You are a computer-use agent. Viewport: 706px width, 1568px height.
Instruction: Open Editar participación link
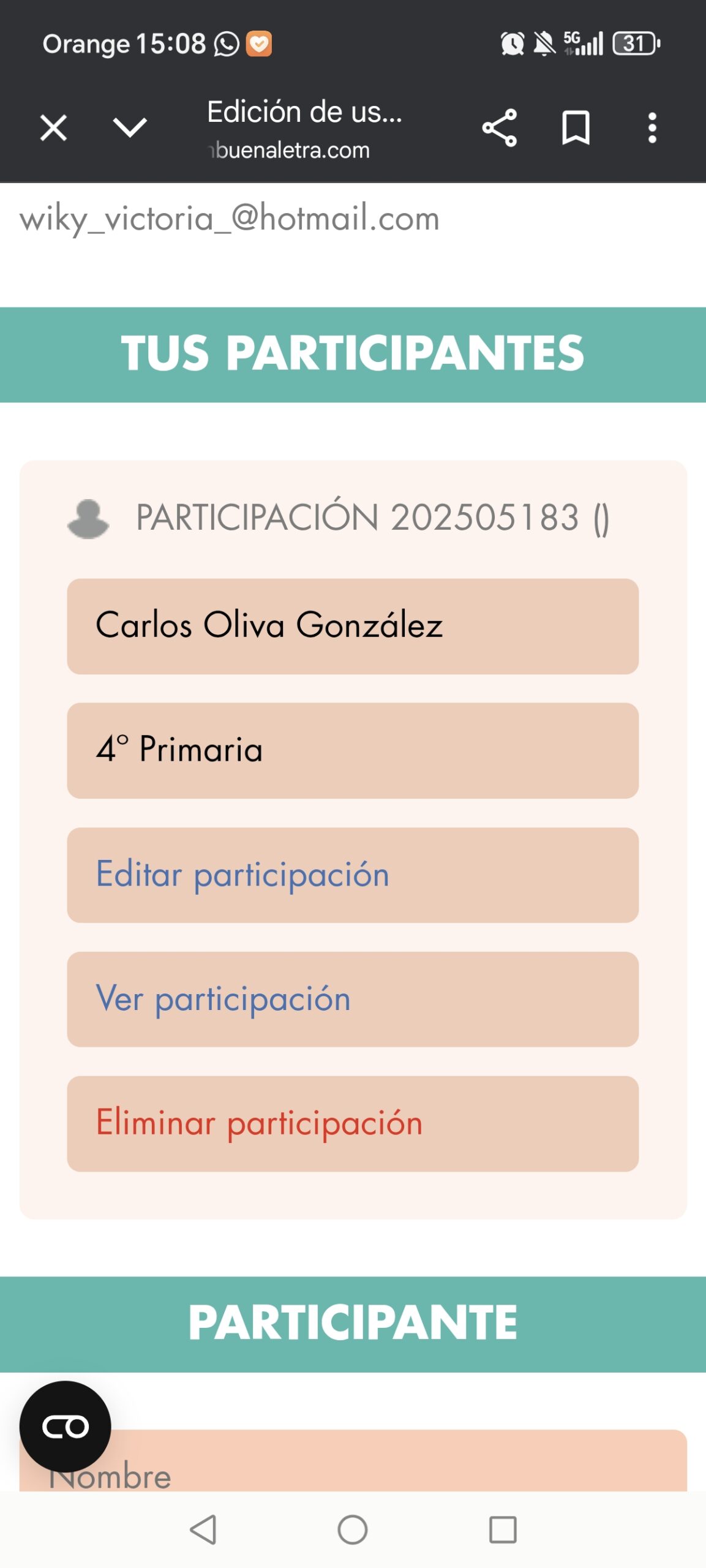pos(242,874)
